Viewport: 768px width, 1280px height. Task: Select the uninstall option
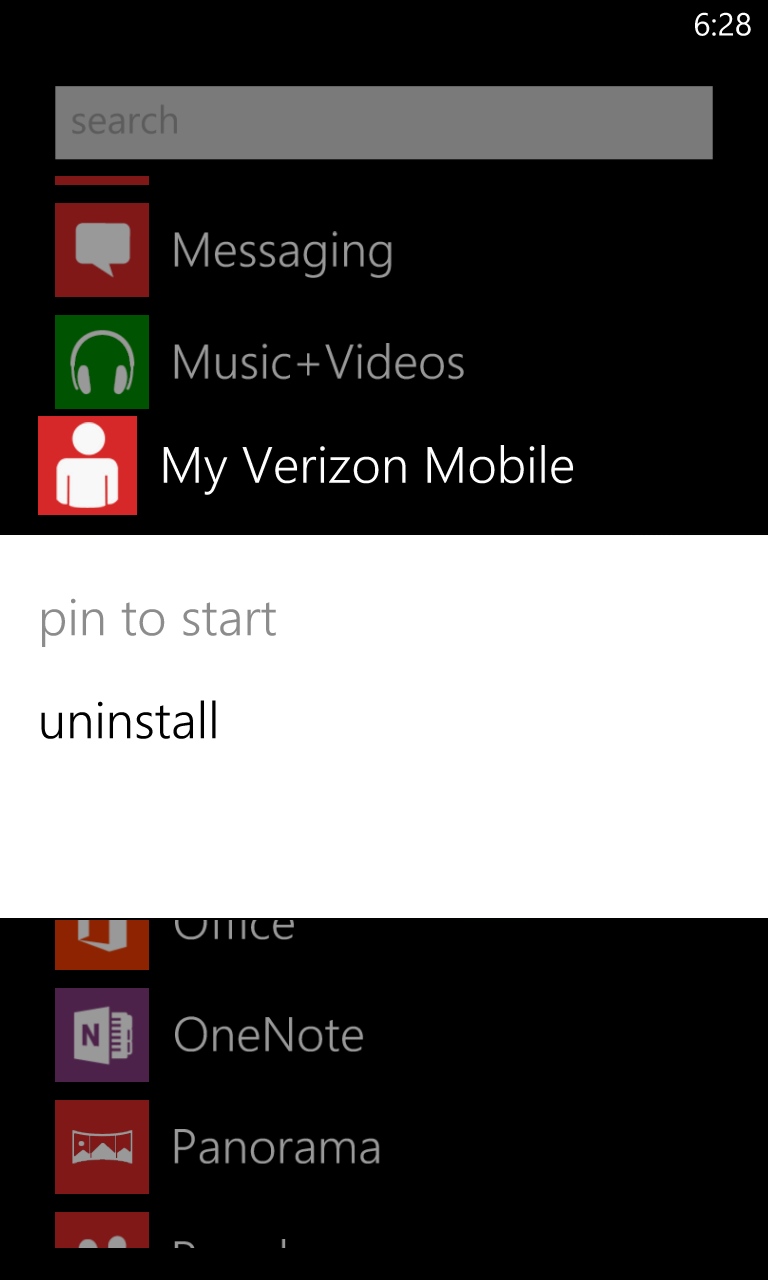[x=129, y=721]
